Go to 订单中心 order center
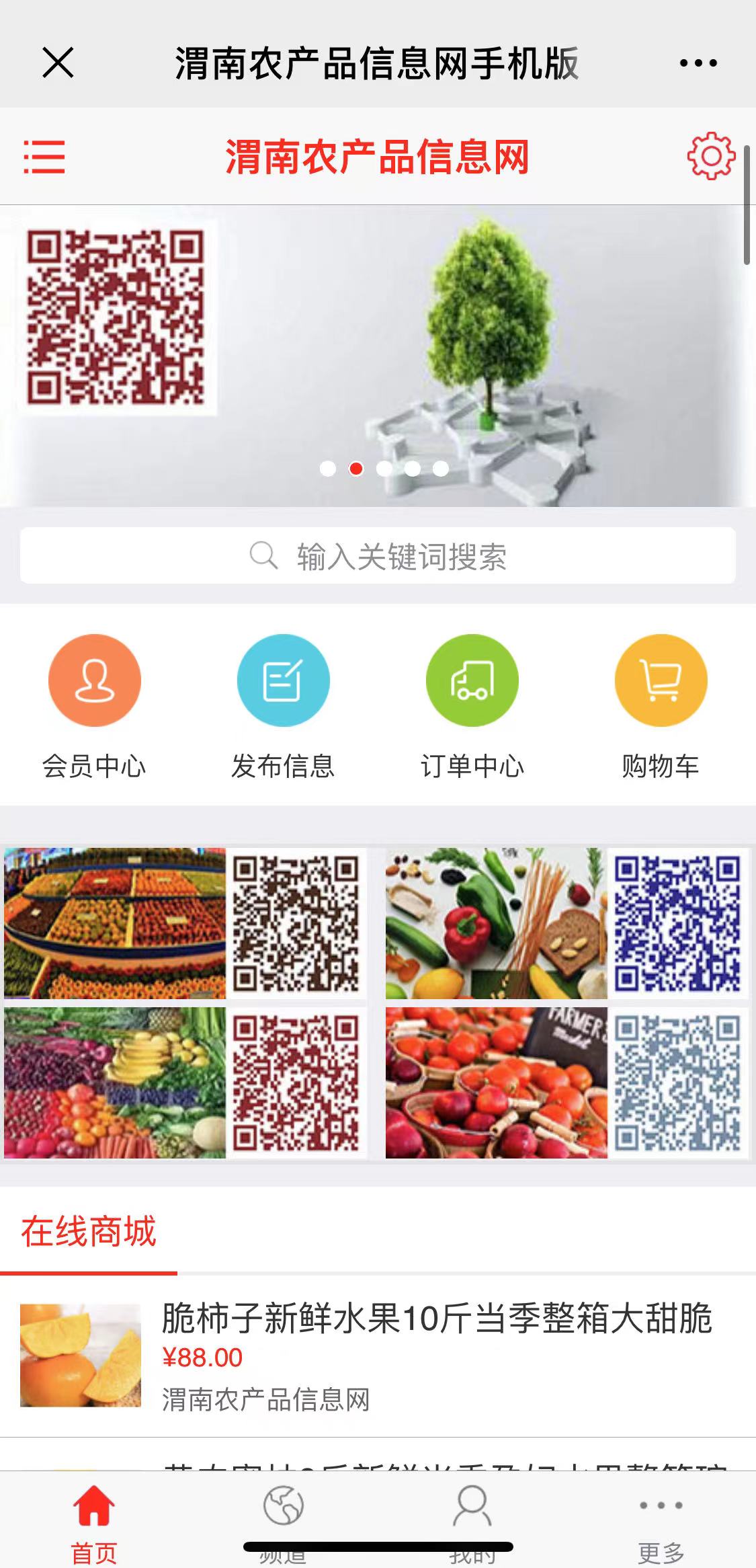 point(472,705)
